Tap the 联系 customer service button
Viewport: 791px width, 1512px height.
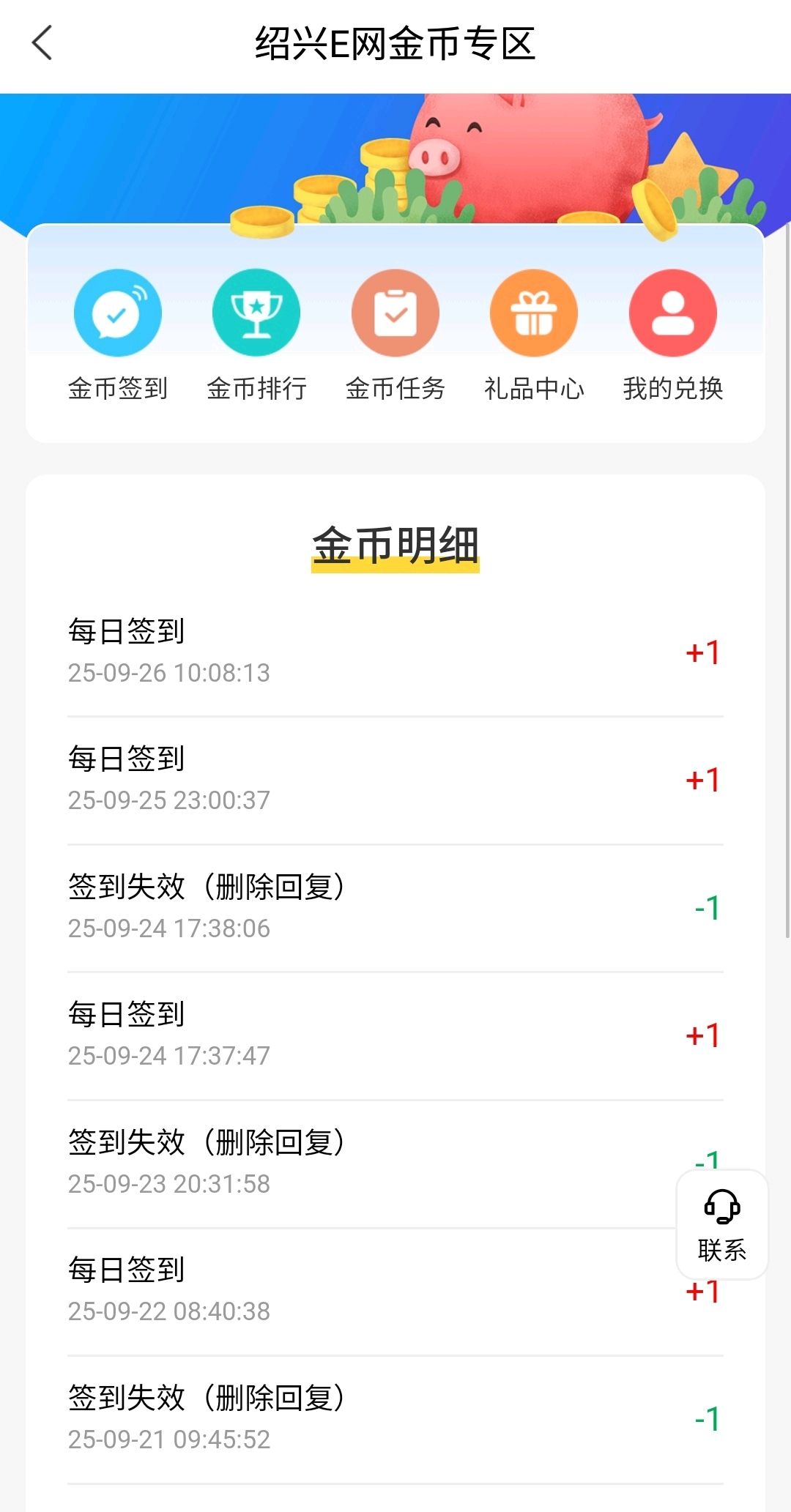(x=722, y=1224)
